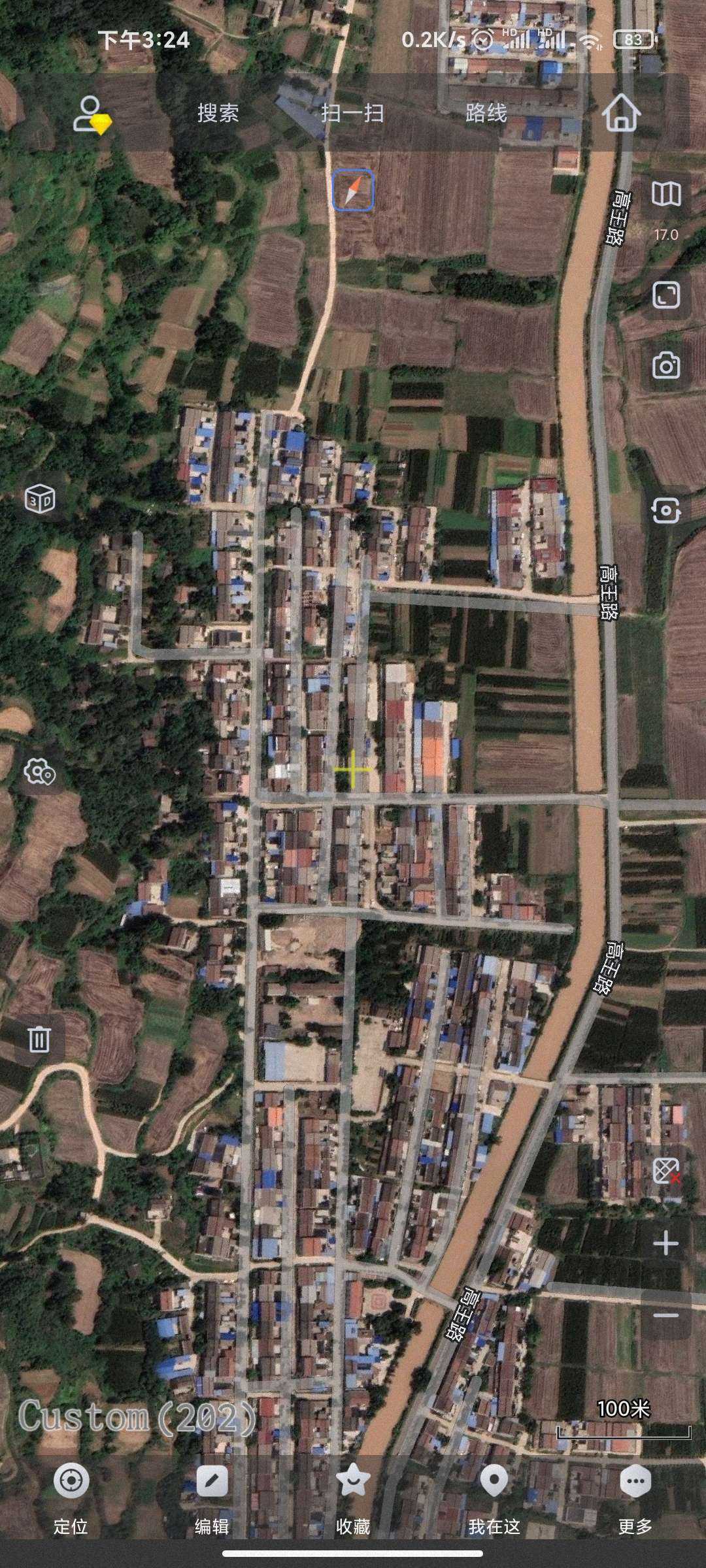
Task: Take a map screenshot with camera icon
Action: (666, 365)
